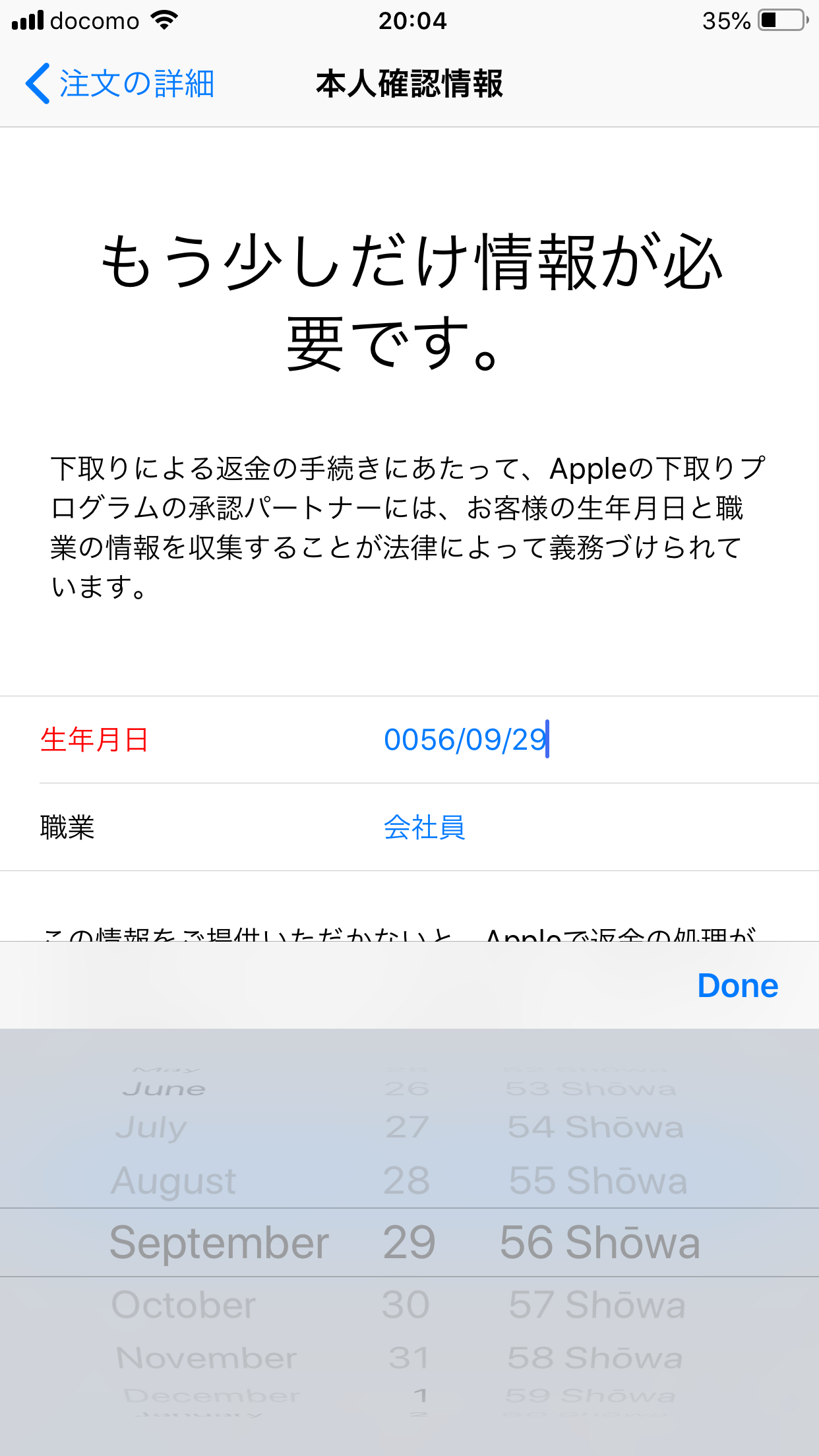Pick 55 Shōwa in the year wheel
Viewport: 819px width, 1456px height.
[x=597, y=1180]
